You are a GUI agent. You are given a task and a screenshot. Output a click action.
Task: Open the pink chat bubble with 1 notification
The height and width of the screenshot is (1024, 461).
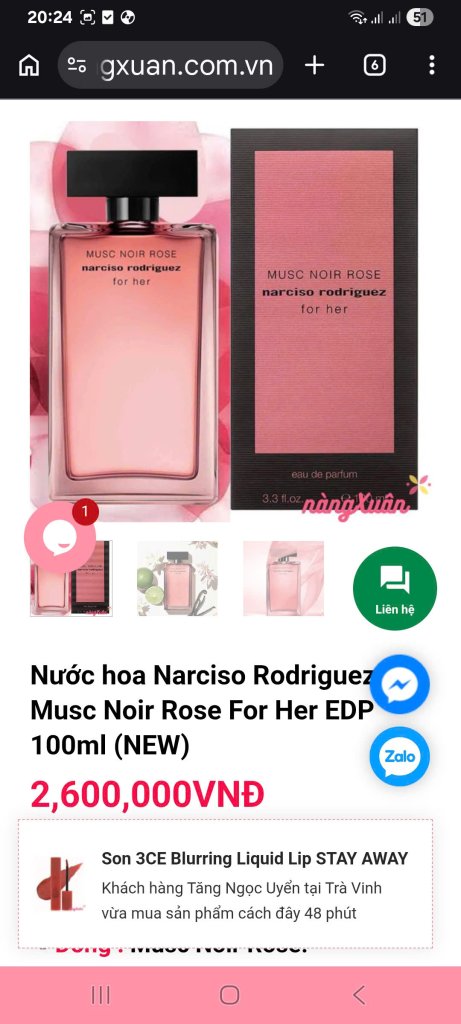point(61,536)
